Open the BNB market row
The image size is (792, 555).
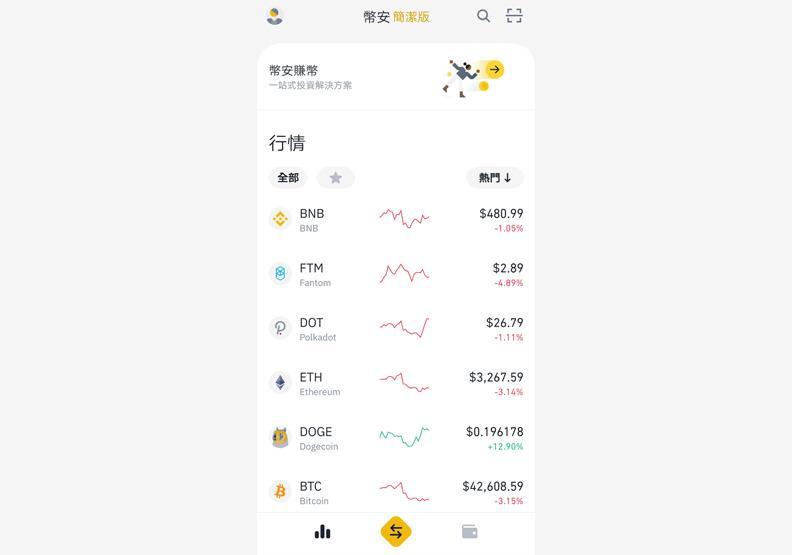click(395, 219)
